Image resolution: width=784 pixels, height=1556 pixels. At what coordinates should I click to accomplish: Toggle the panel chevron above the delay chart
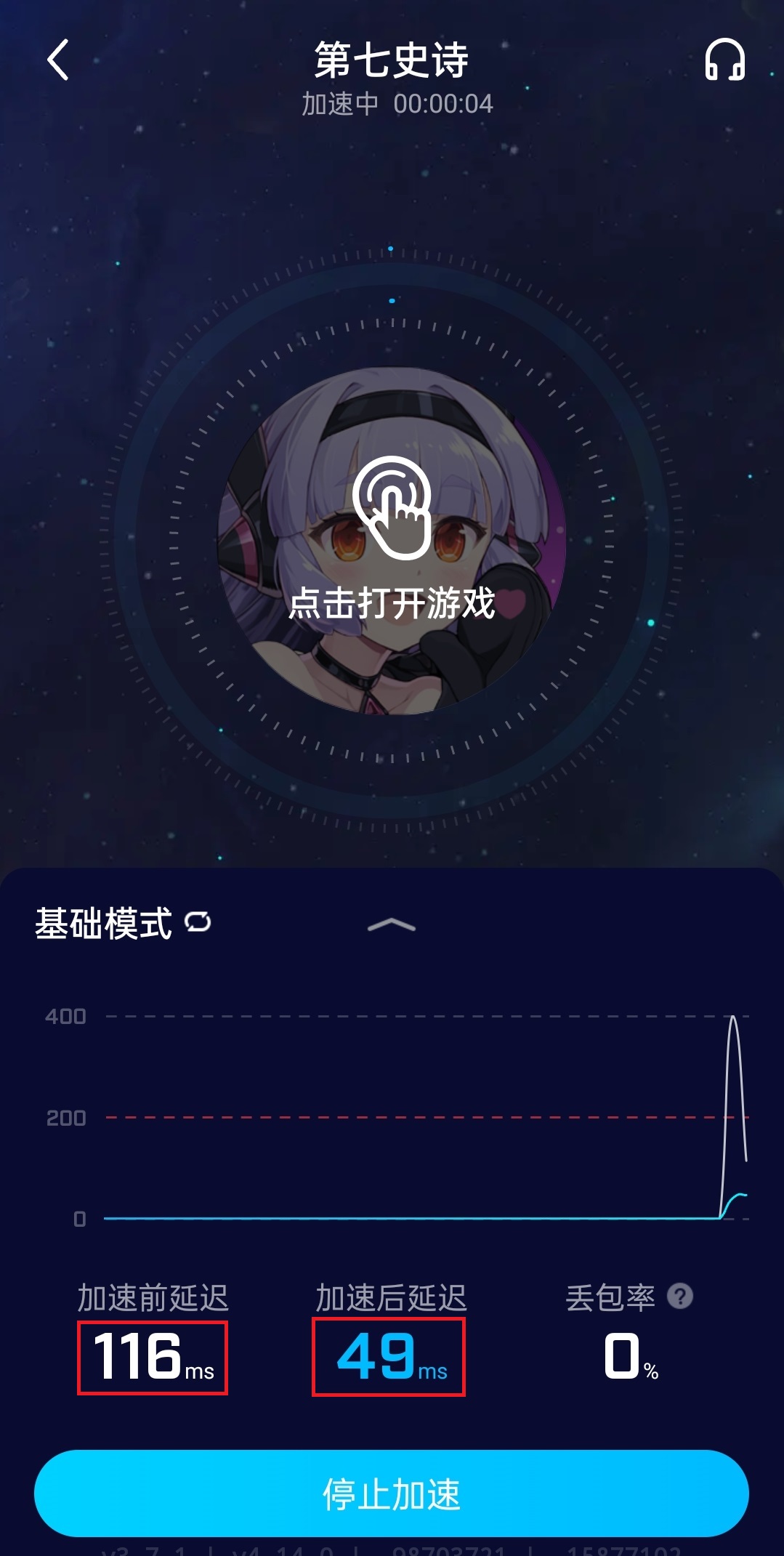click(392, 925)
